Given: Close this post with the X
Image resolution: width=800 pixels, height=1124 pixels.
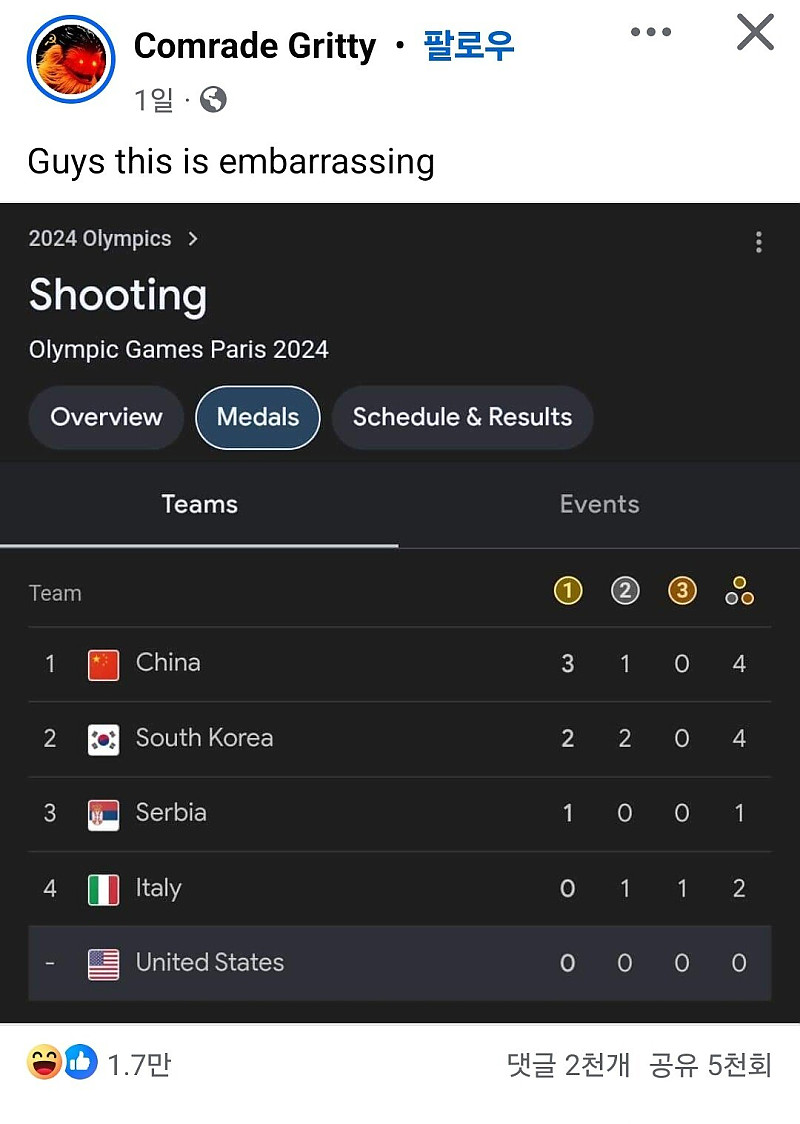Looking at the screenshot, I should pos(755,32).
